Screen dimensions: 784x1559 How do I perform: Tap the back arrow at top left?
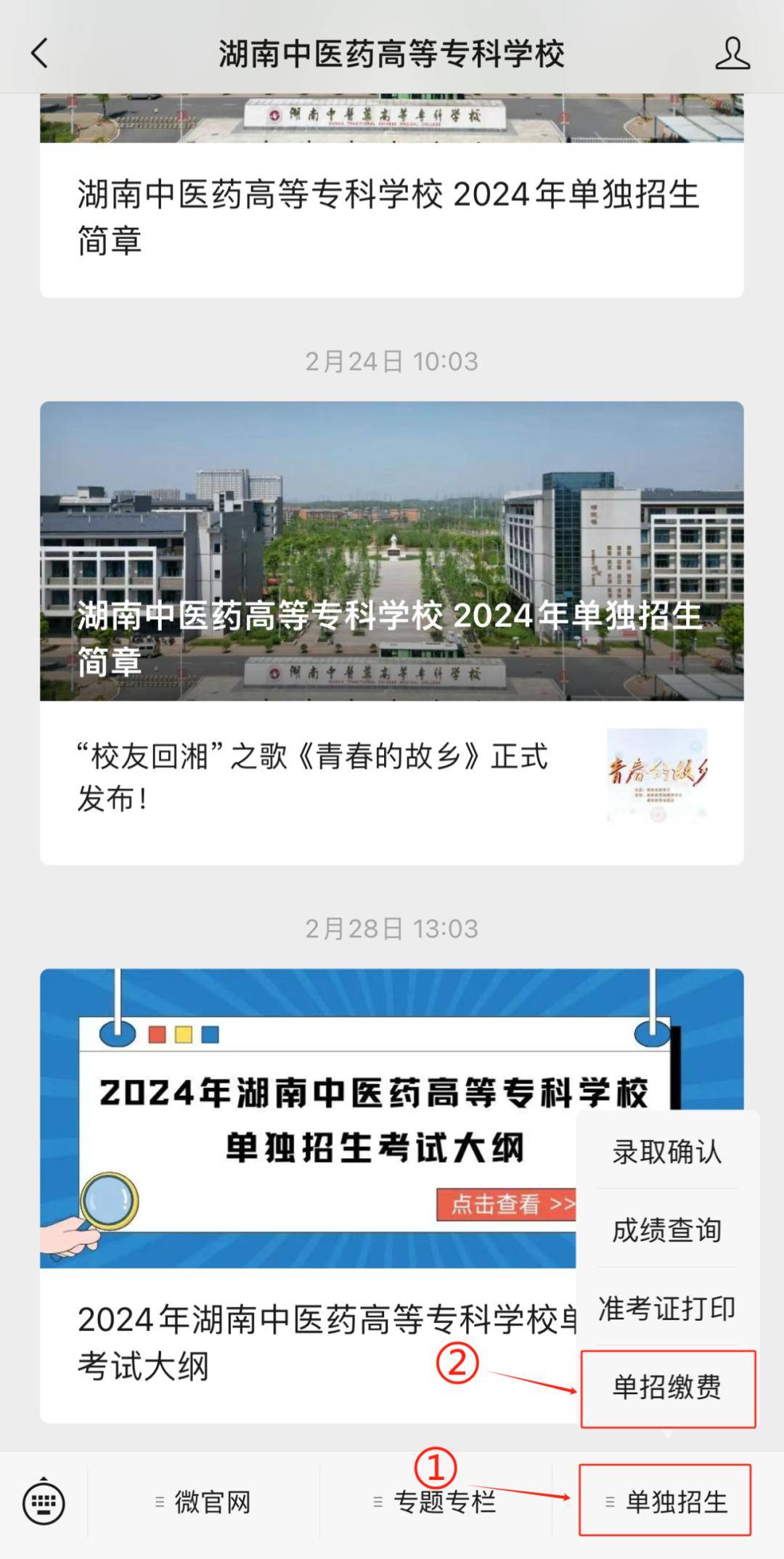[40, 53]
